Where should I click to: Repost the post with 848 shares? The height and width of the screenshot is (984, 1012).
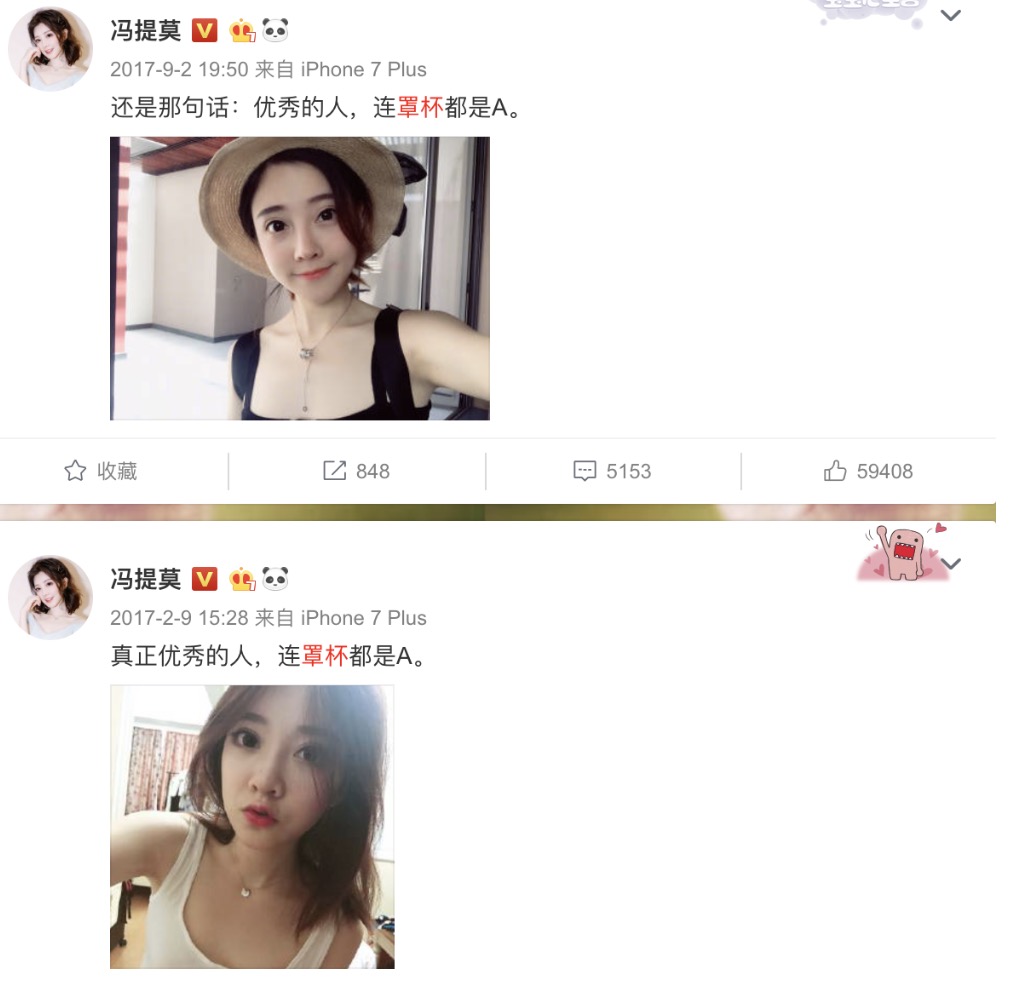(x=357, y=471)
